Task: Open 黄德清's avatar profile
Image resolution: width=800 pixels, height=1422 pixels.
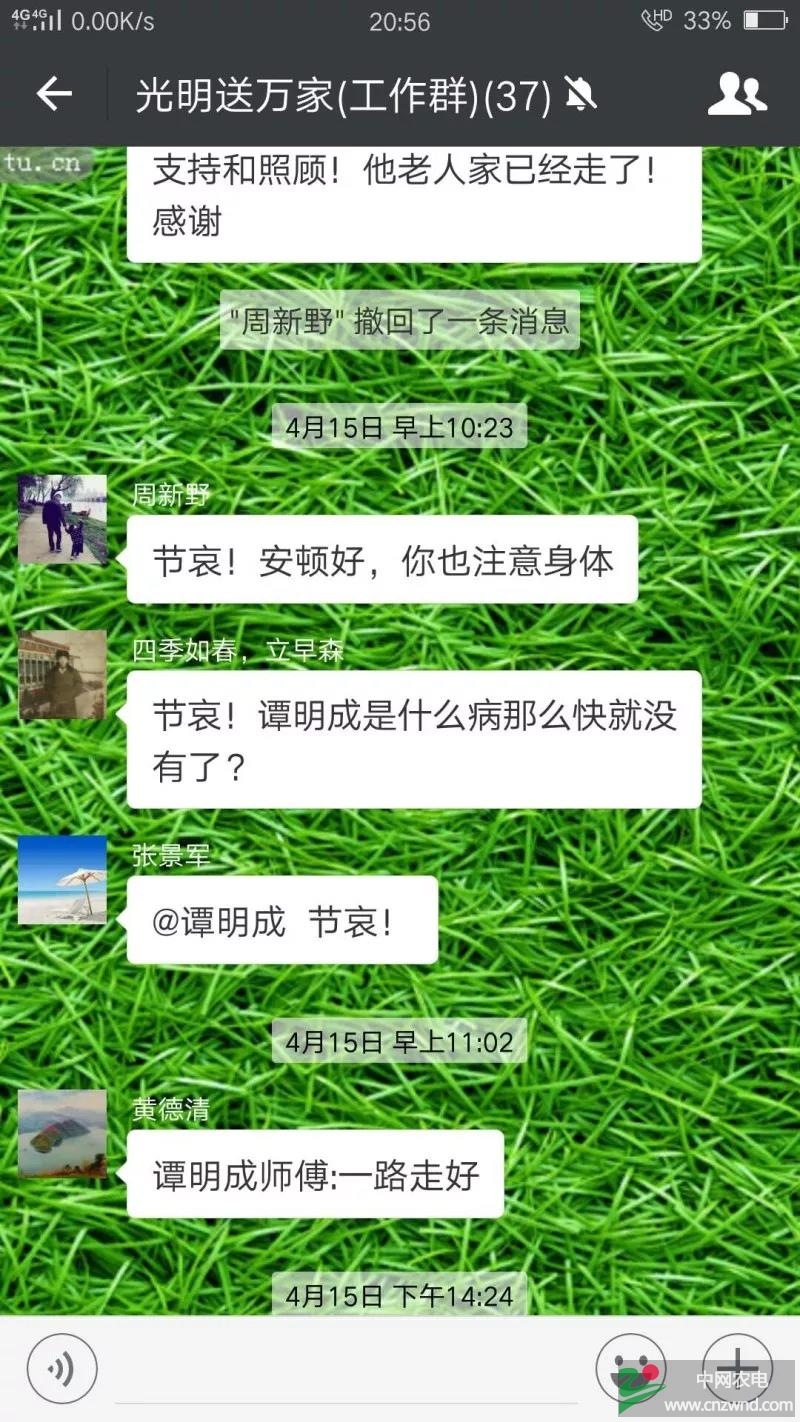Action: coord(62,1133)
